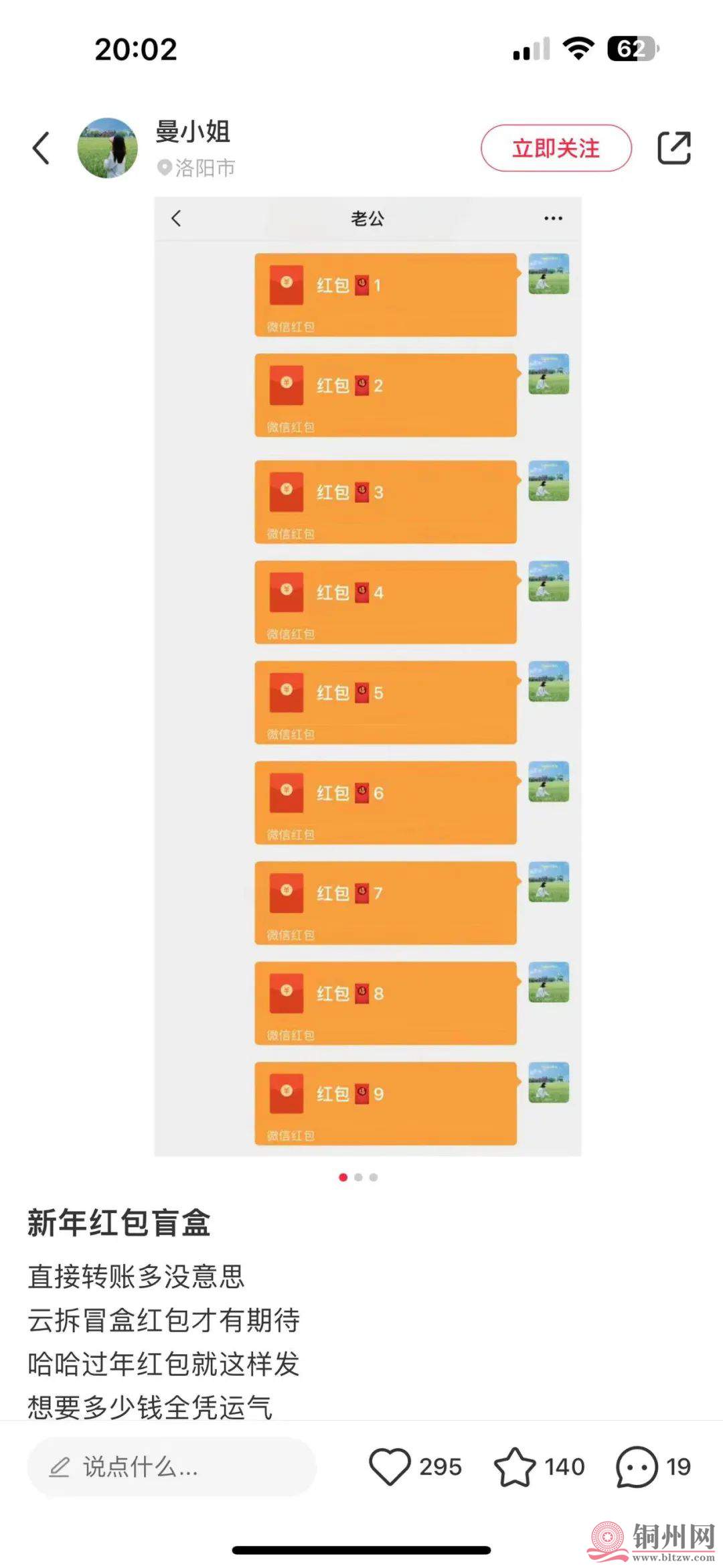The image size is (723, 1568).
Task: Open the red envelope screenshot image
Action: pos(368,676)
